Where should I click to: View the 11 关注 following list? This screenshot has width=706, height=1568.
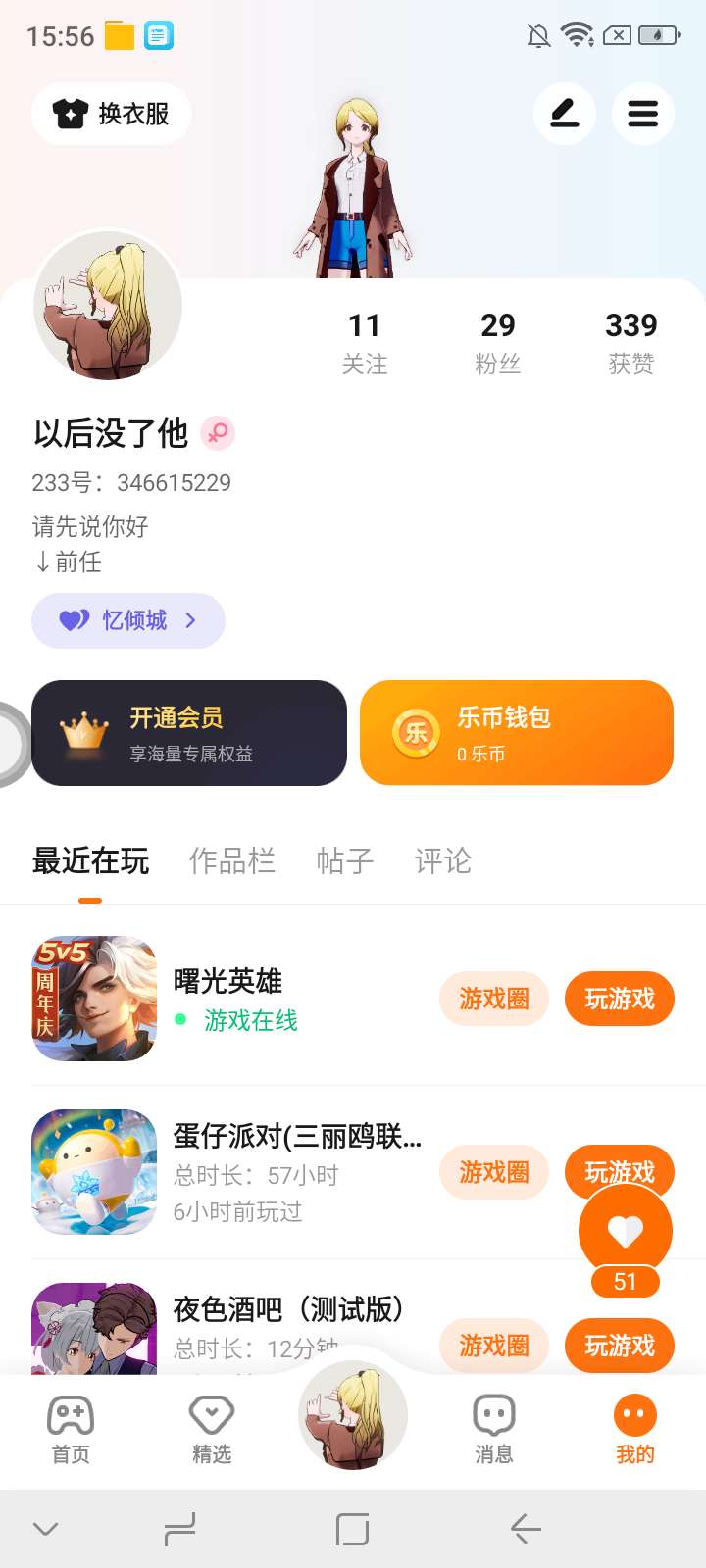[365, 342]
